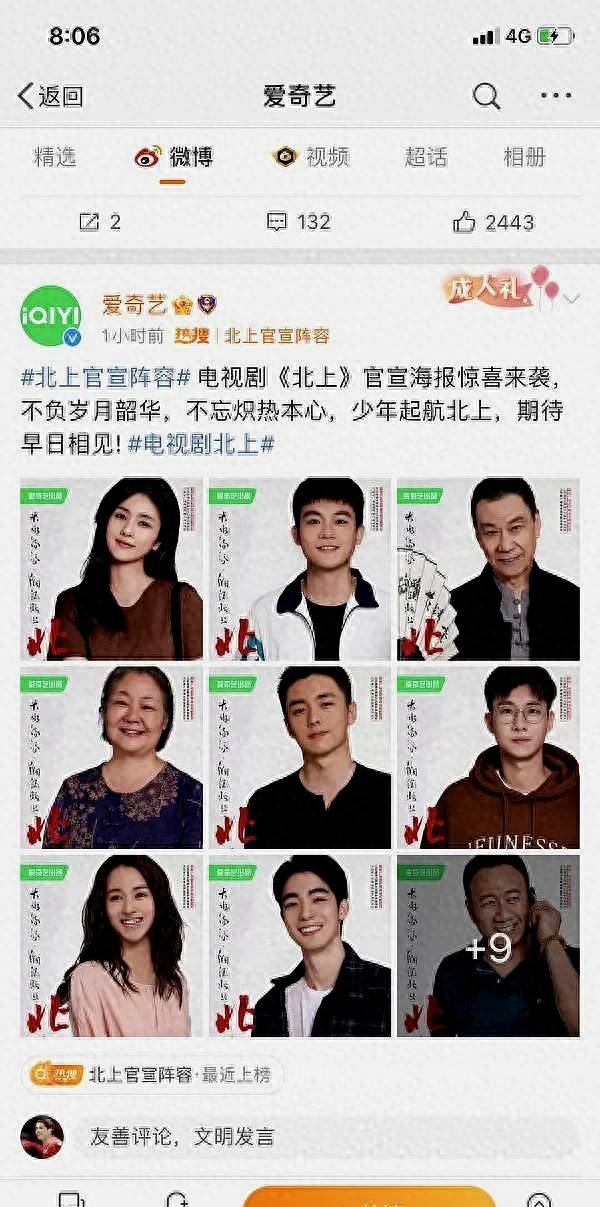The height and width of the screenshot is (1207, 600).
Task: Open the 132 comments
Action: pos(298,222)
